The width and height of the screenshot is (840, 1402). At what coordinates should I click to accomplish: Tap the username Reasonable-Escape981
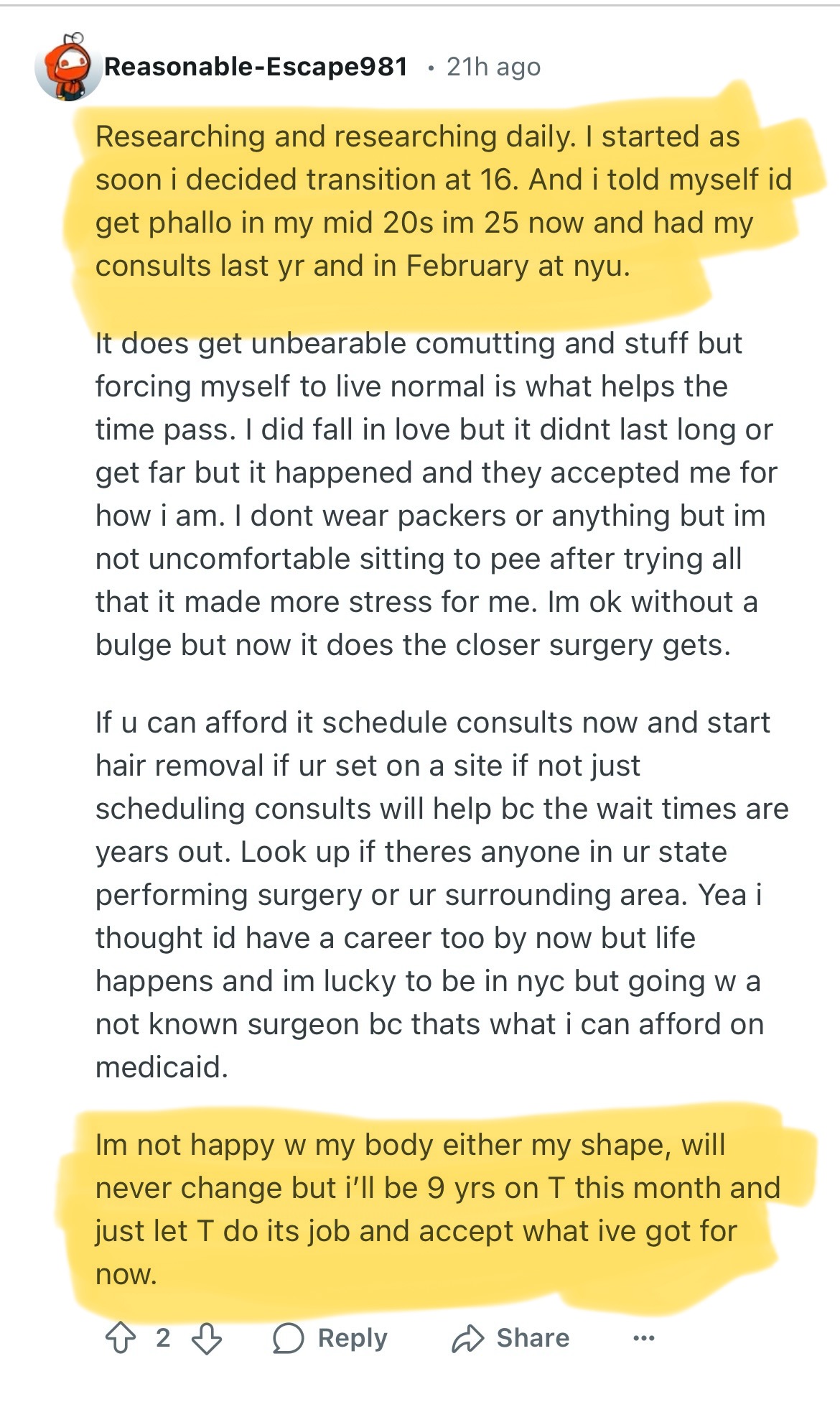pyautogui.click(x=256, y=67)
